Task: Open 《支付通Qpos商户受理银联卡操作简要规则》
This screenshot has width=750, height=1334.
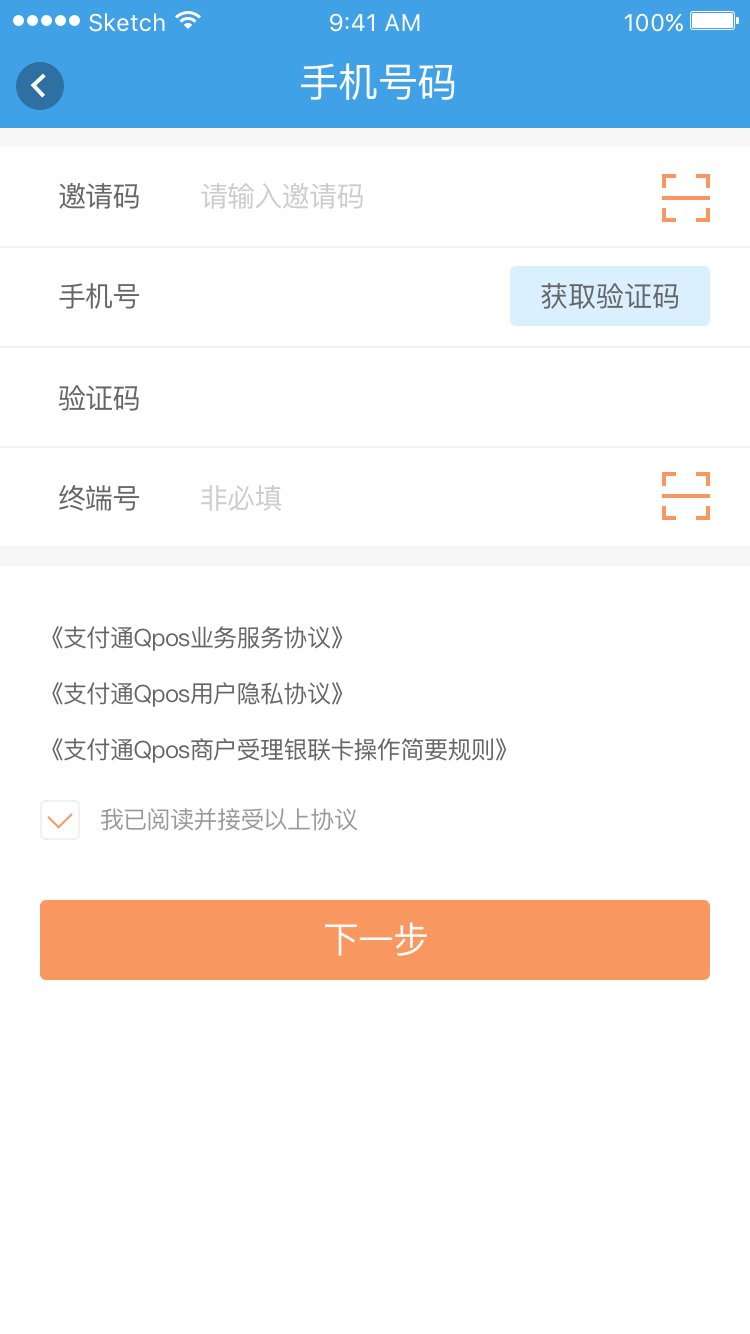Action: coord(279,750)
